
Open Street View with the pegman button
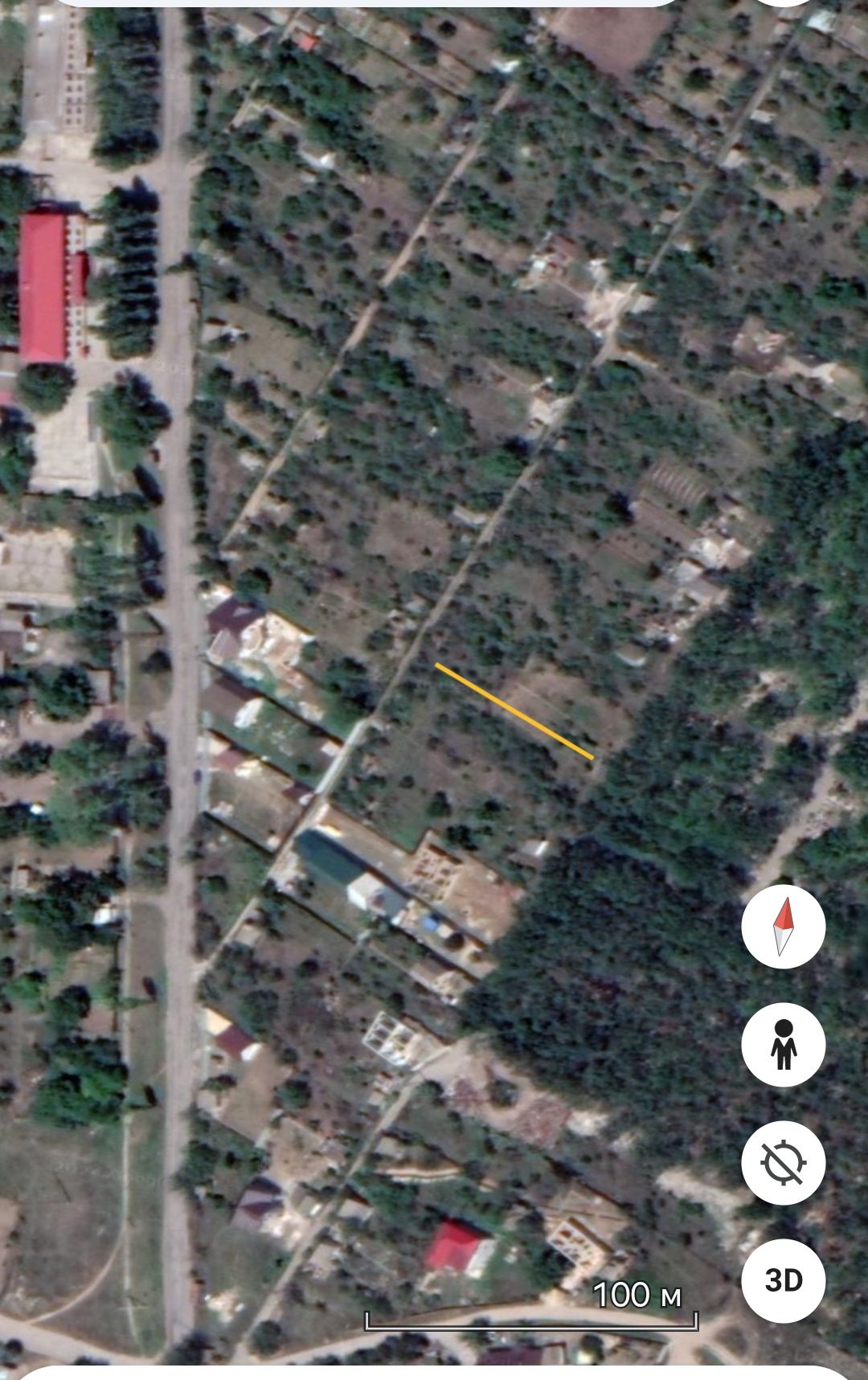click(783, 1045)
